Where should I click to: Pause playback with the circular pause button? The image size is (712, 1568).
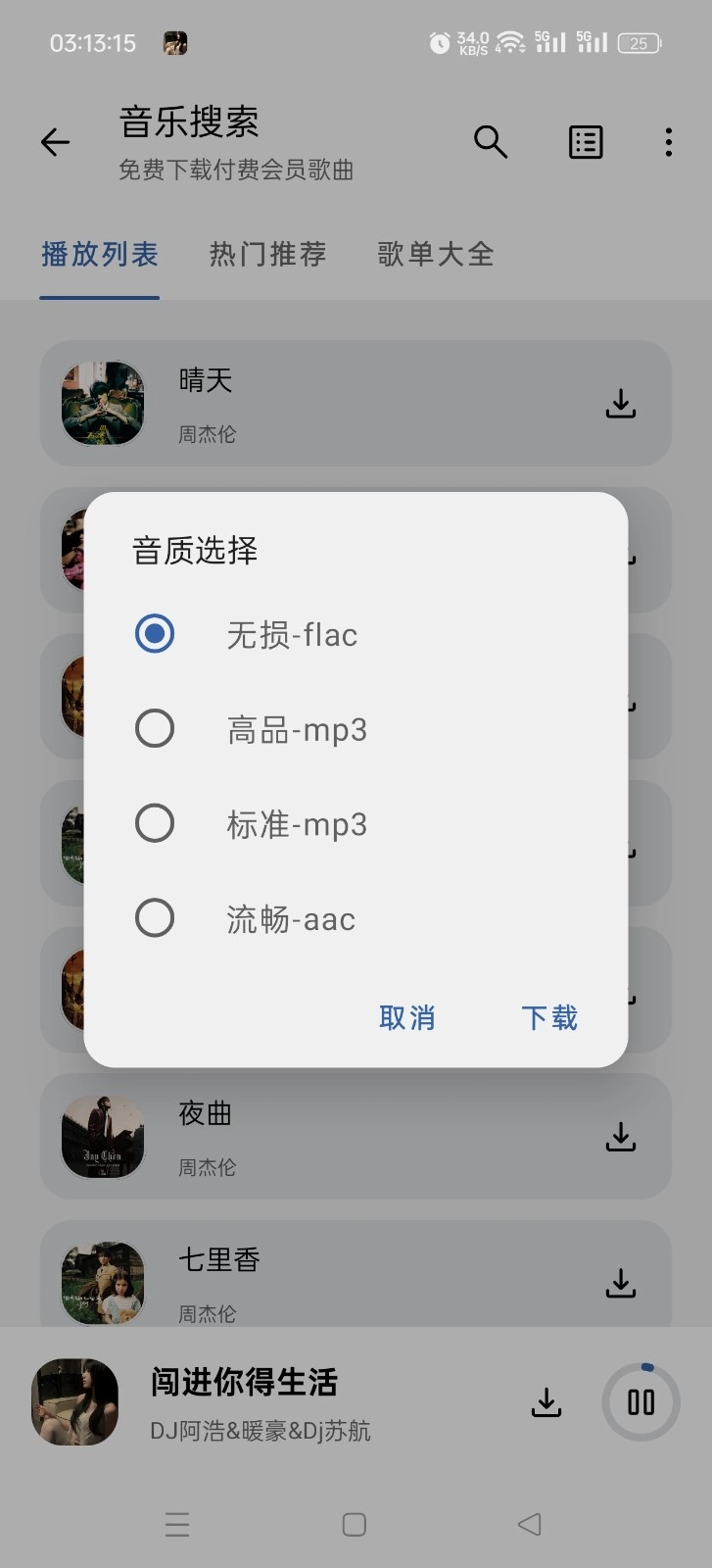(641, 1402)
